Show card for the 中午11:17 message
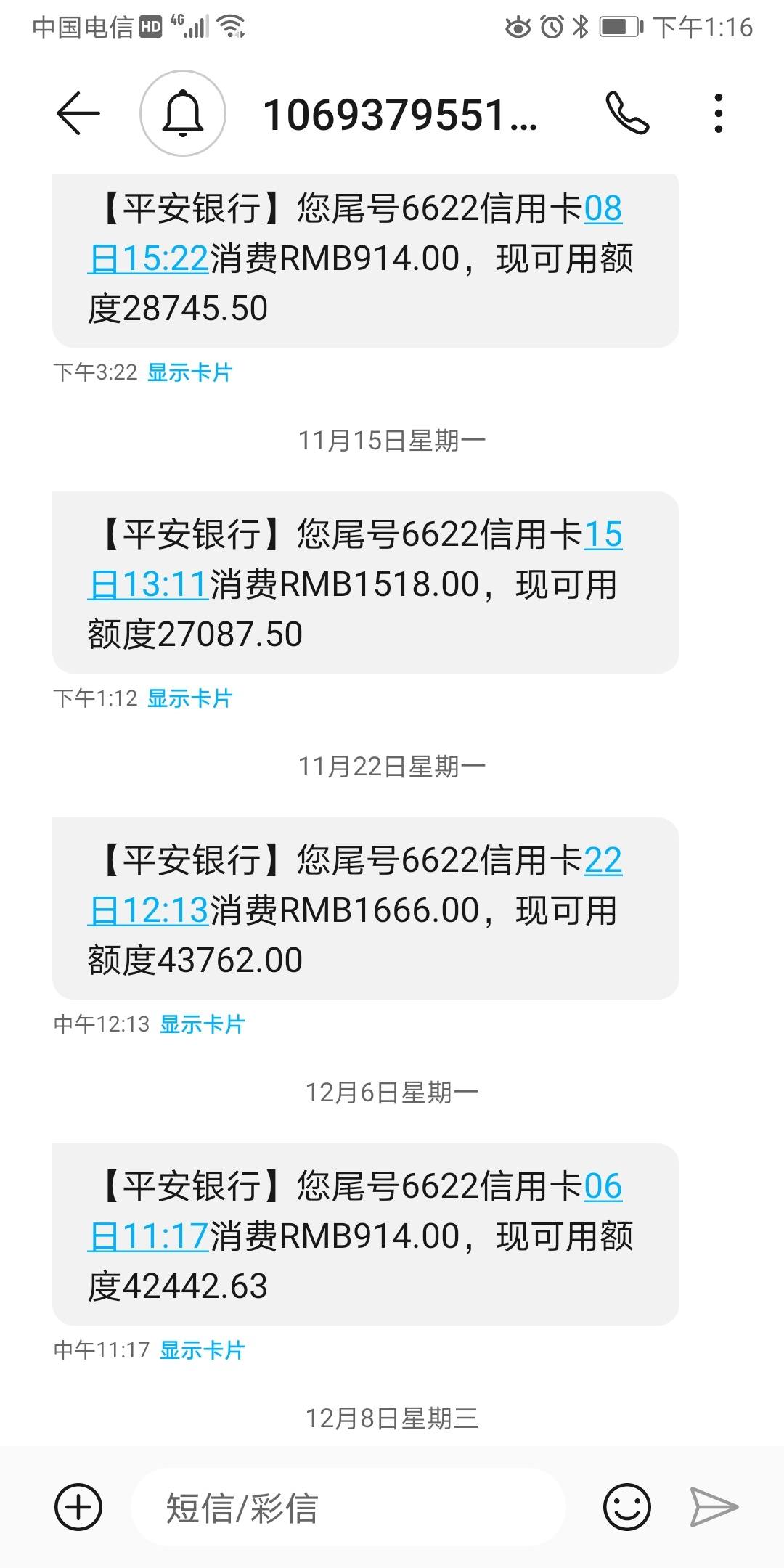Image resolution: width=784 pixels, height=1568 pixels. point(202,1350)
